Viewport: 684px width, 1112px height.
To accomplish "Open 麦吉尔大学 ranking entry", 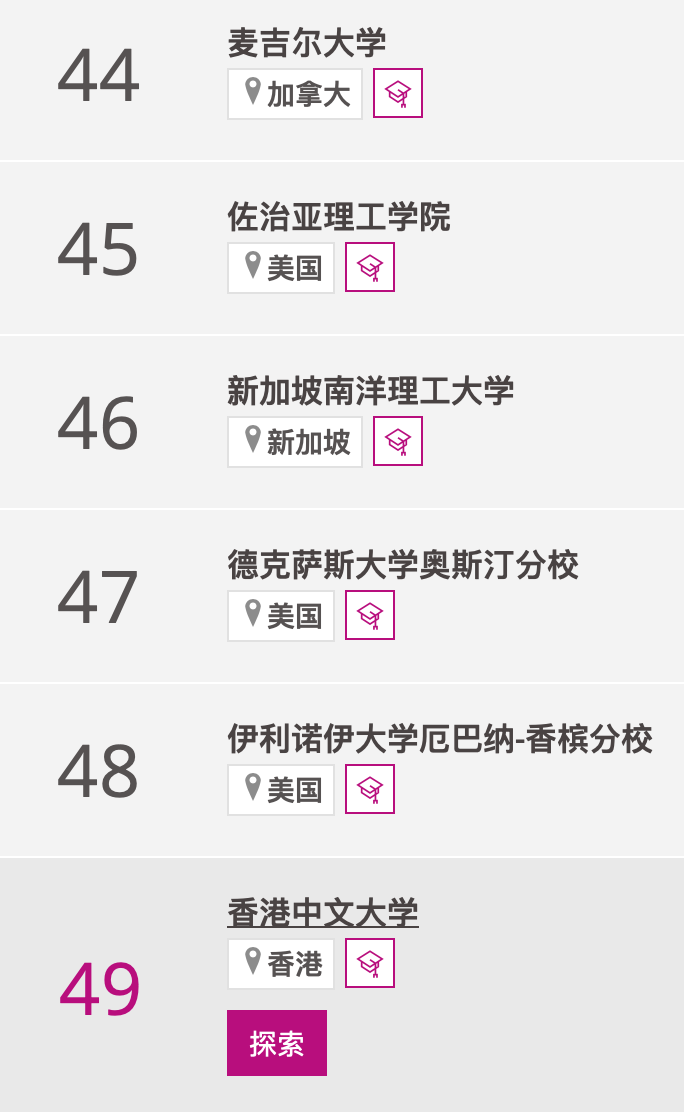I will click(x=307, y=43).
